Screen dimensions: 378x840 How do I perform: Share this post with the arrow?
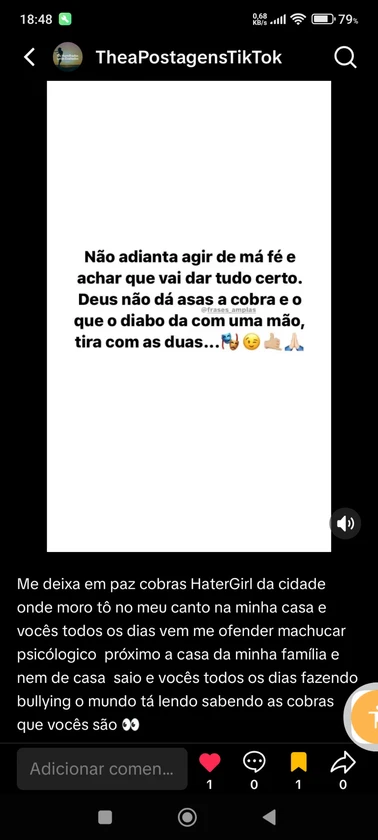[x=343, y=762]
